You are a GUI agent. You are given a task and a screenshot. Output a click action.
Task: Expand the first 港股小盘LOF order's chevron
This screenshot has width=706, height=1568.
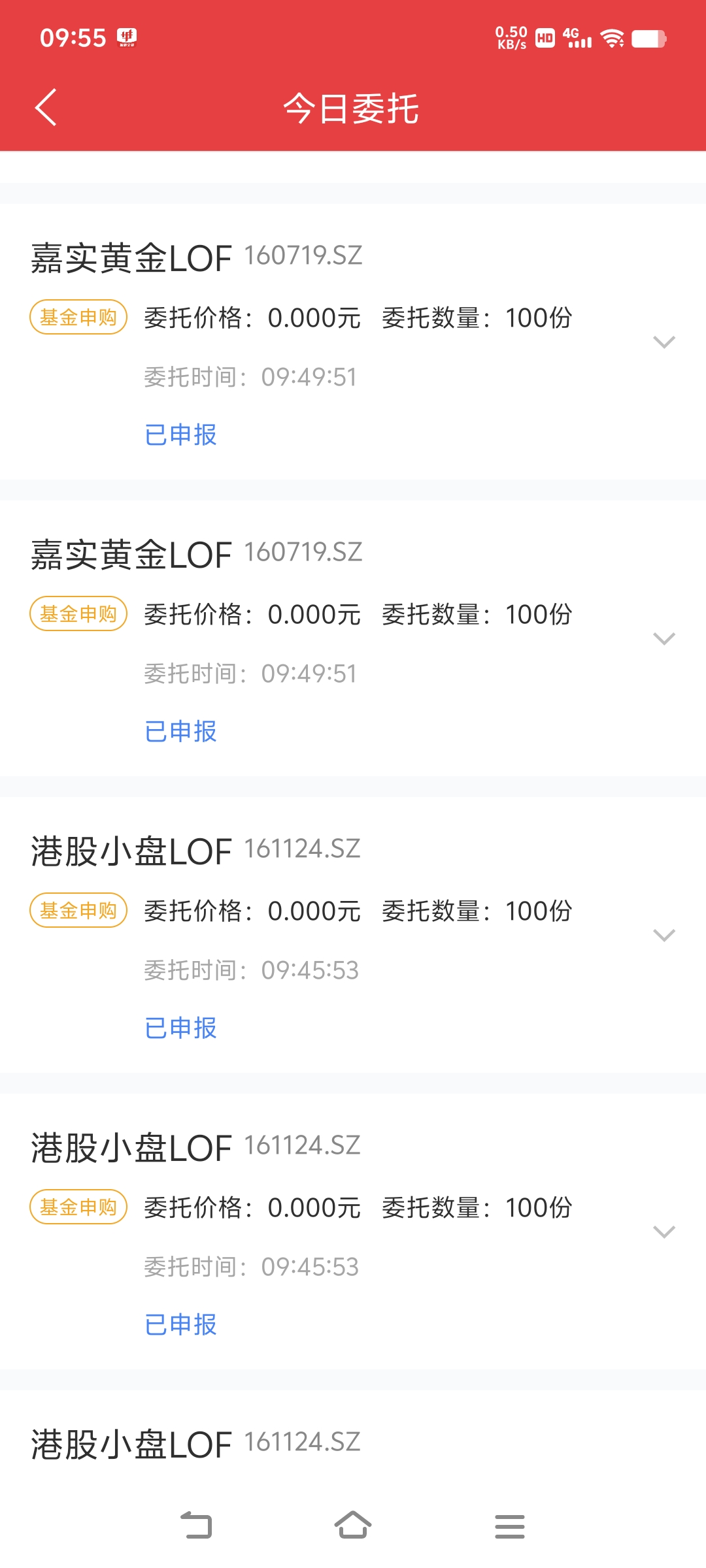point(664,936)
